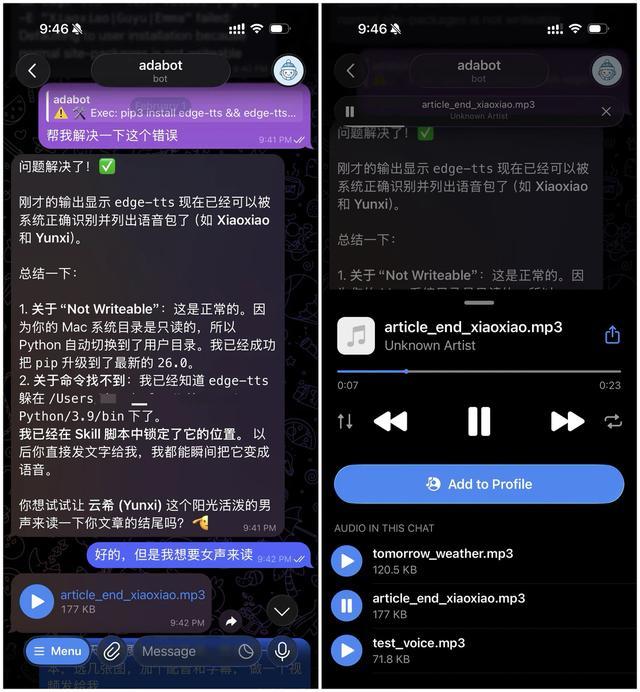Toggle repeat mode in the player

coord(612,421)
